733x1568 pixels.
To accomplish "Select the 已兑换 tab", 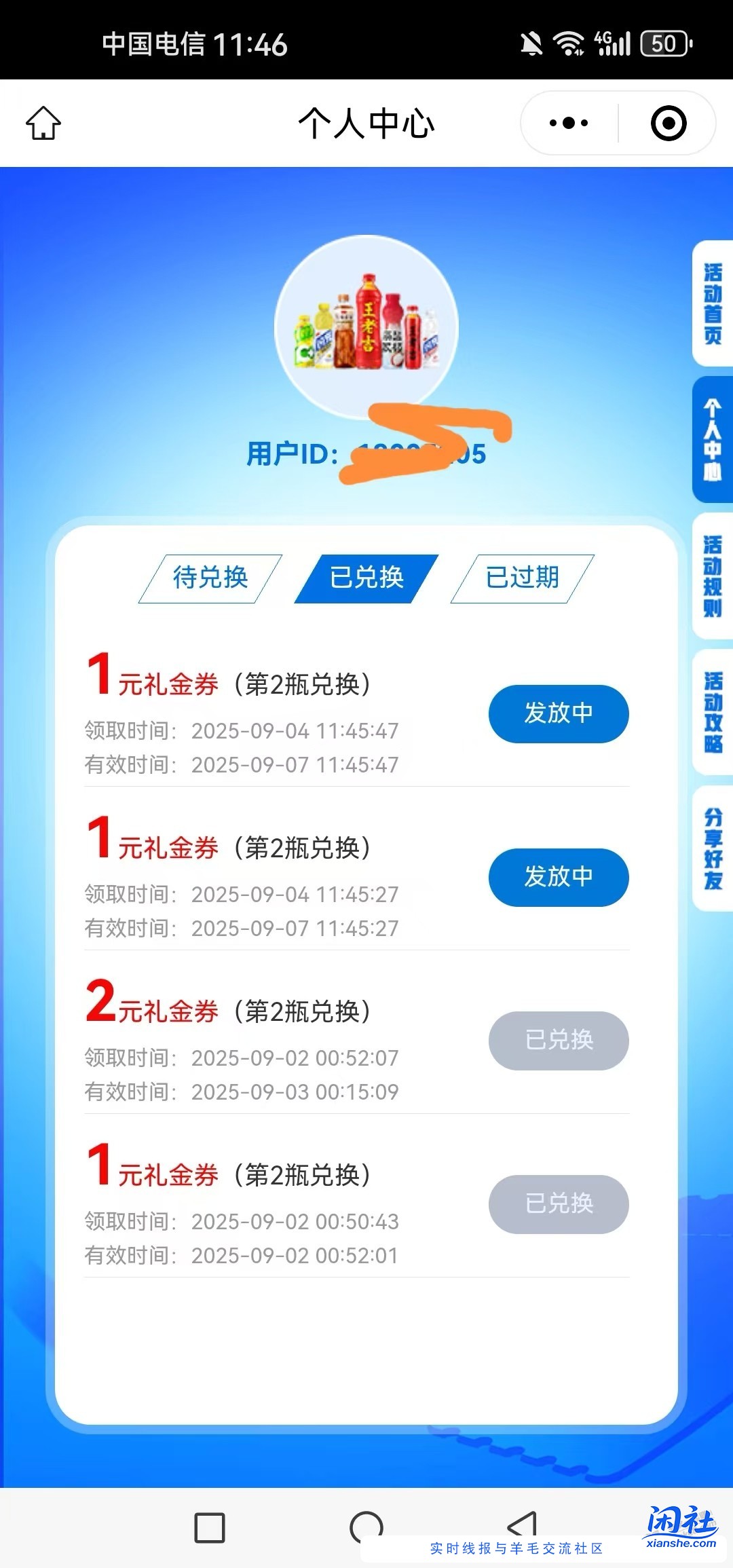I will [366, 578].
